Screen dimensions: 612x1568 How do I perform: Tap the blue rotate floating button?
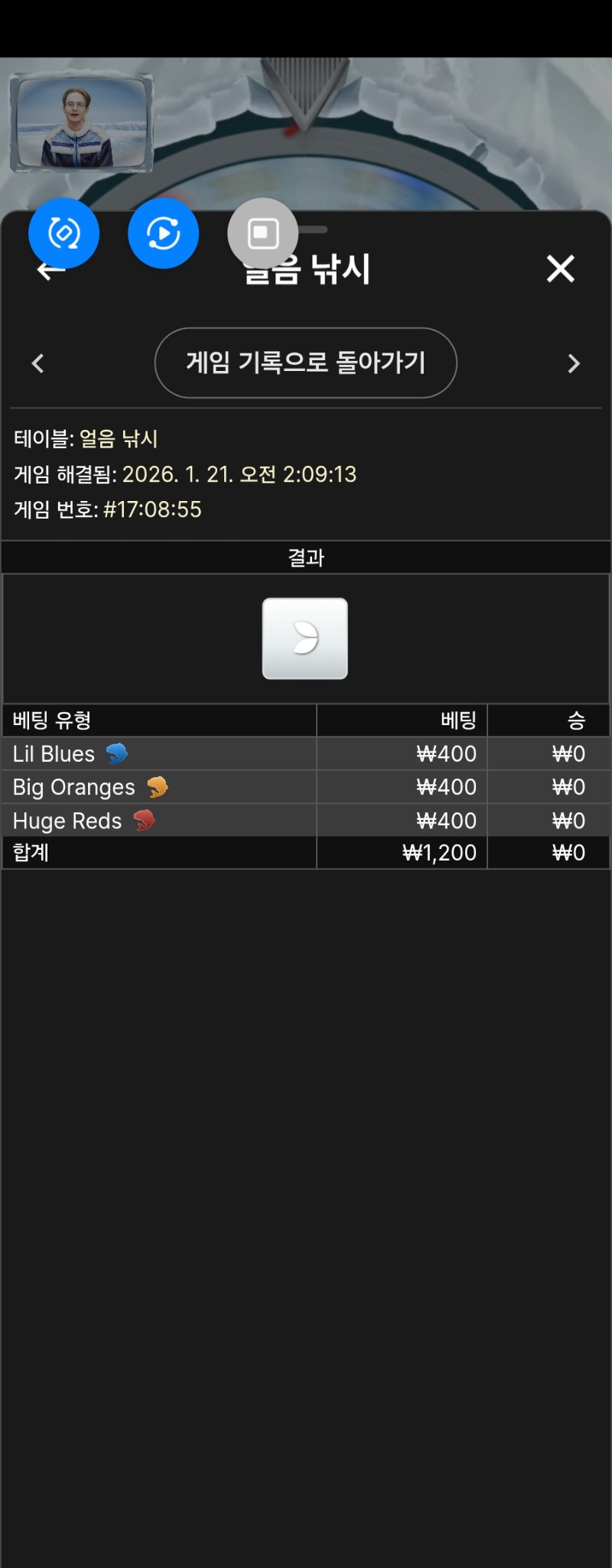click(64, 233)
